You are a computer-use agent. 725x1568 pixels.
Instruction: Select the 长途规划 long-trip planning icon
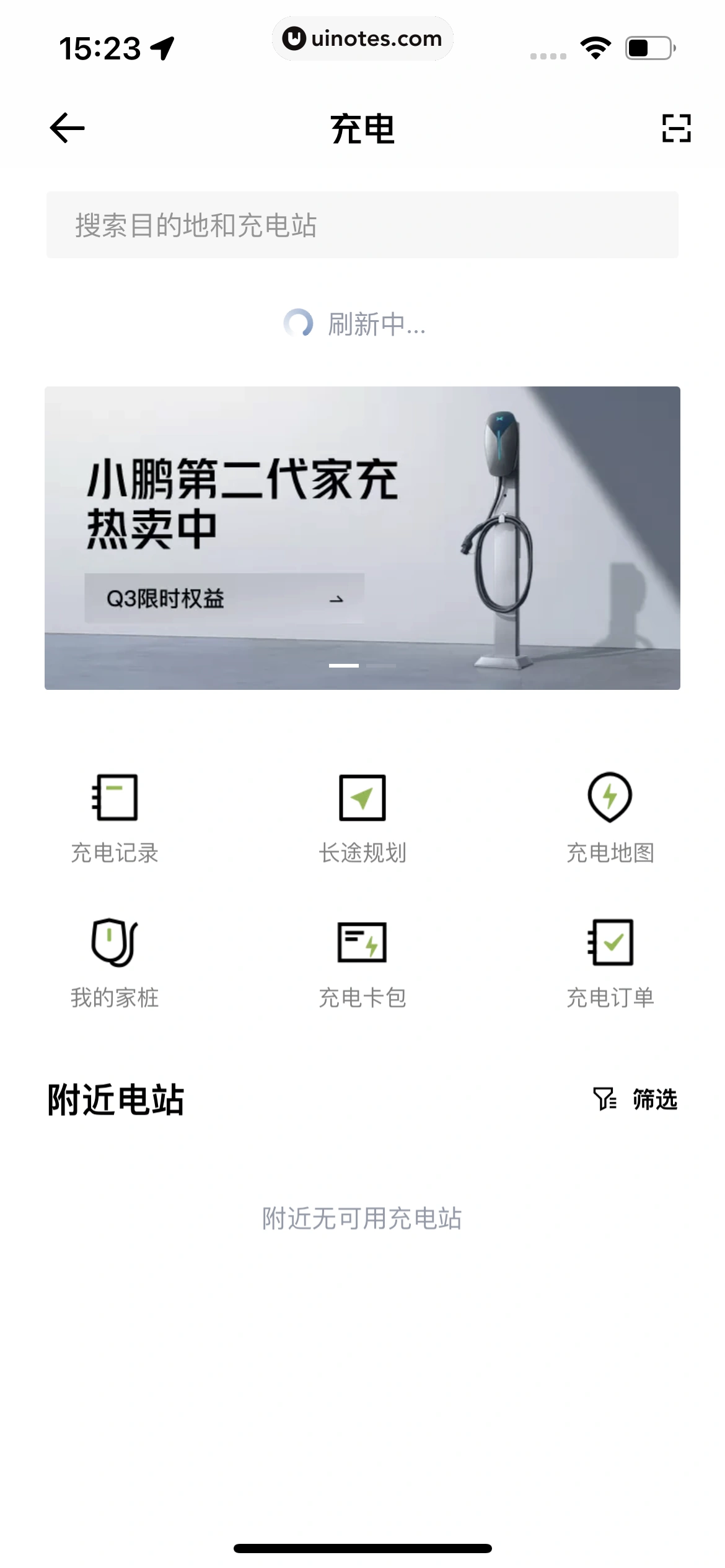click(362, 814)
